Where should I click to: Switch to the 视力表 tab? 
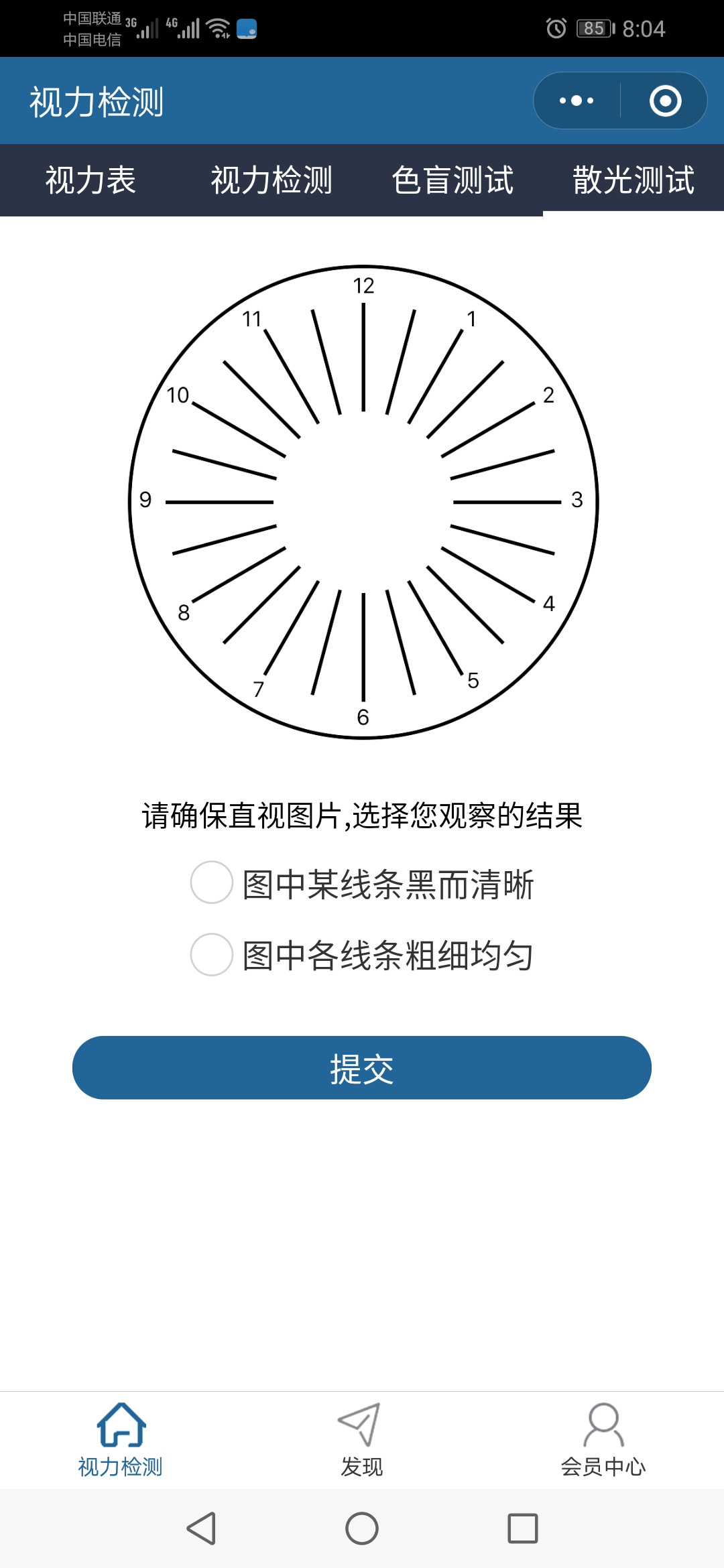coord(90,180)
